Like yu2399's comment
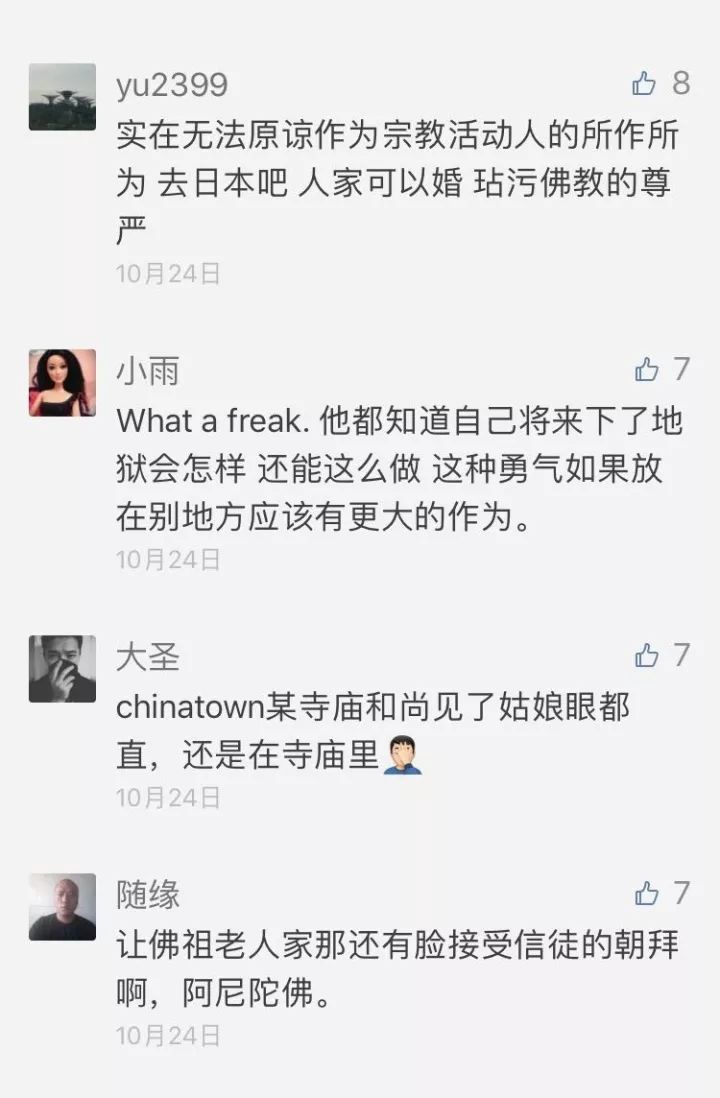Screen dimensions: 720x1098 coord(645,84)
